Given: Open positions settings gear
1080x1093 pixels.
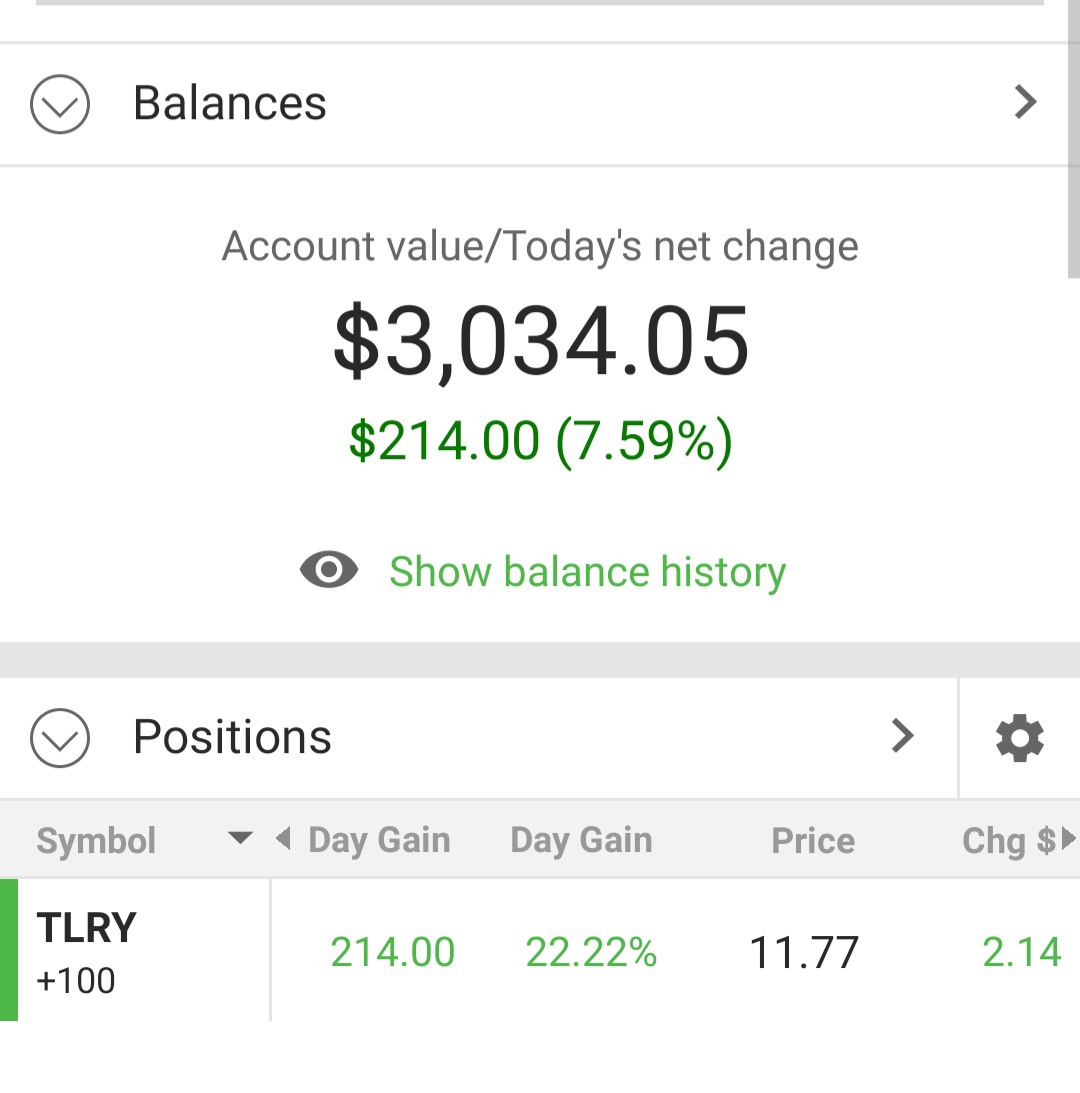Looking at the screenshot, I should (1020, 739).
